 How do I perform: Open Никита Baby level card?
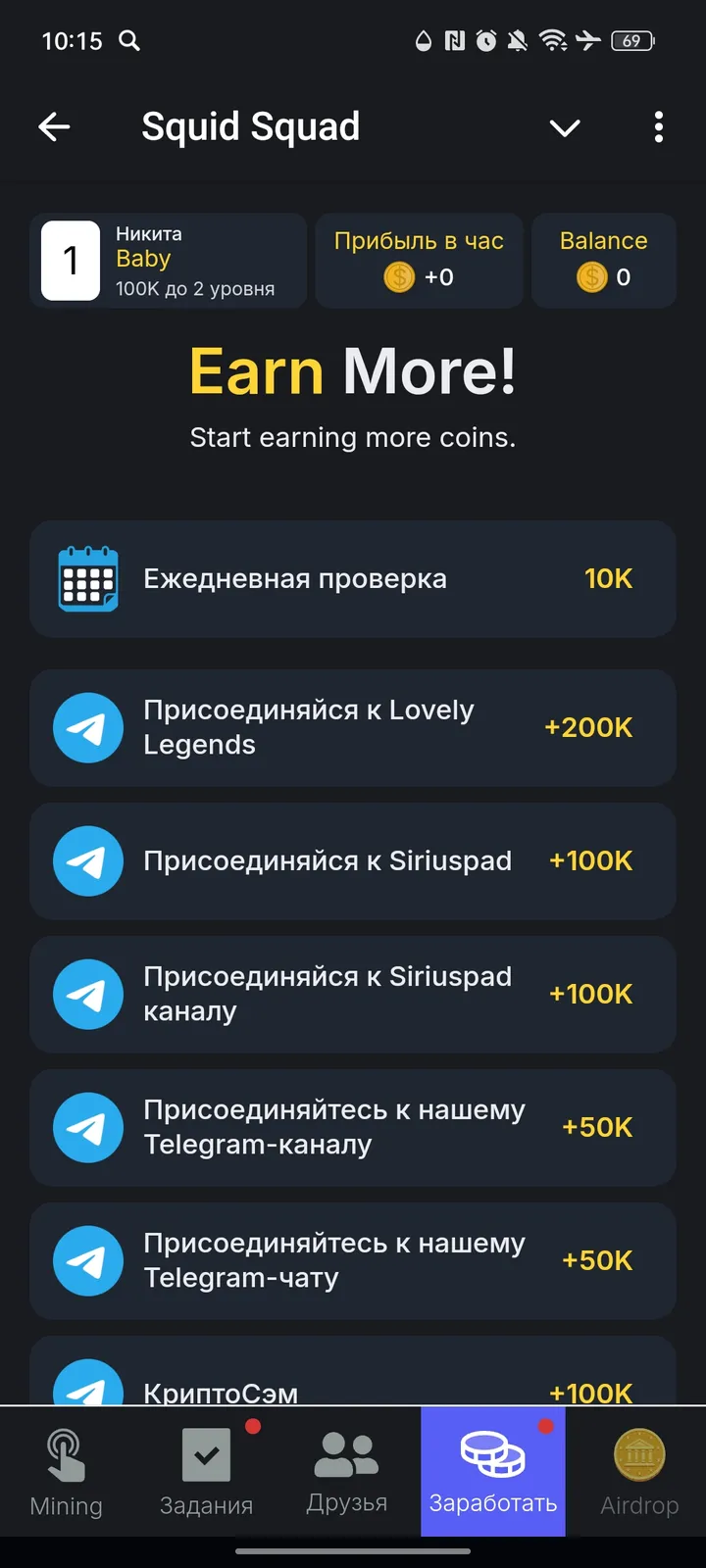tap(168, 261)
